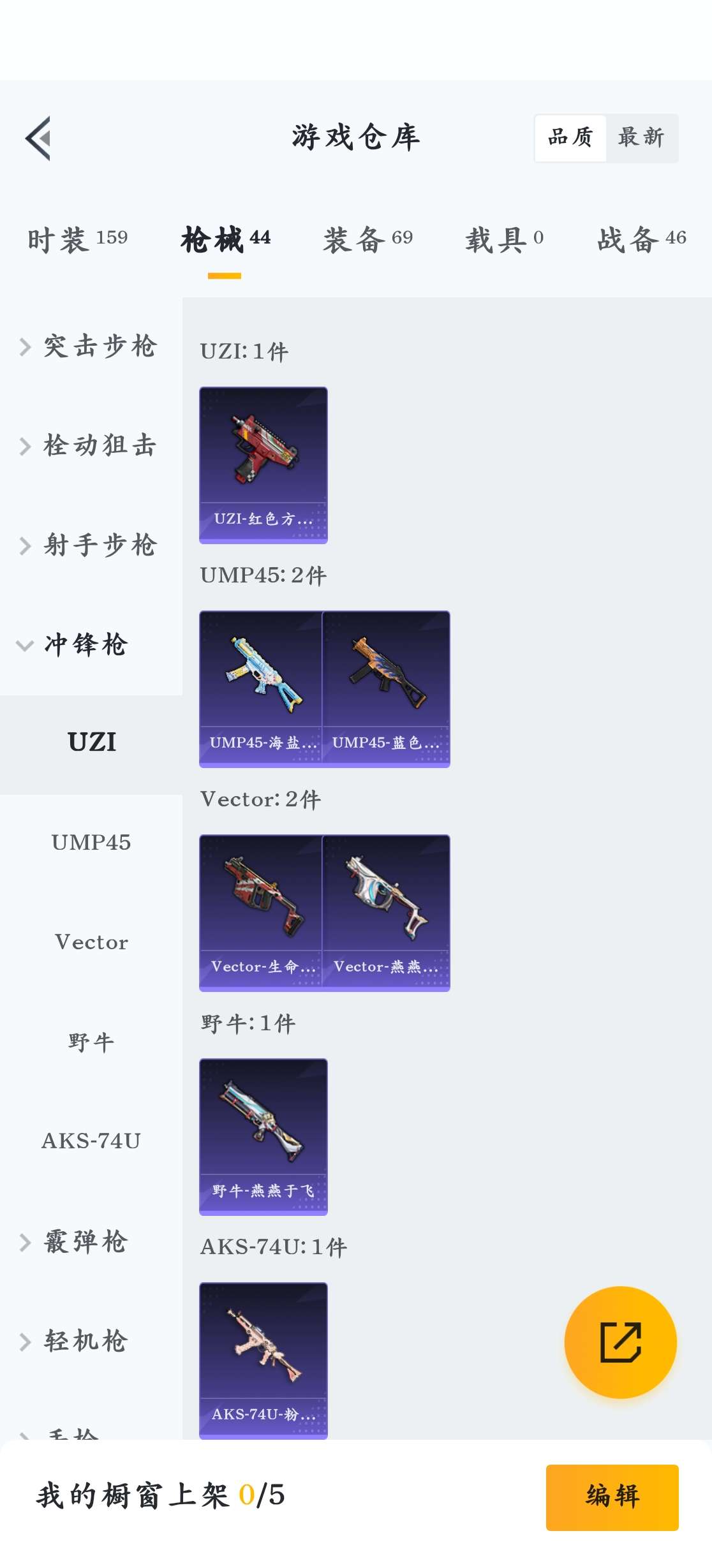The width and height of the screenshot is (712, 1568).
Task: Sort items by 品质
Action: [570, 138]
